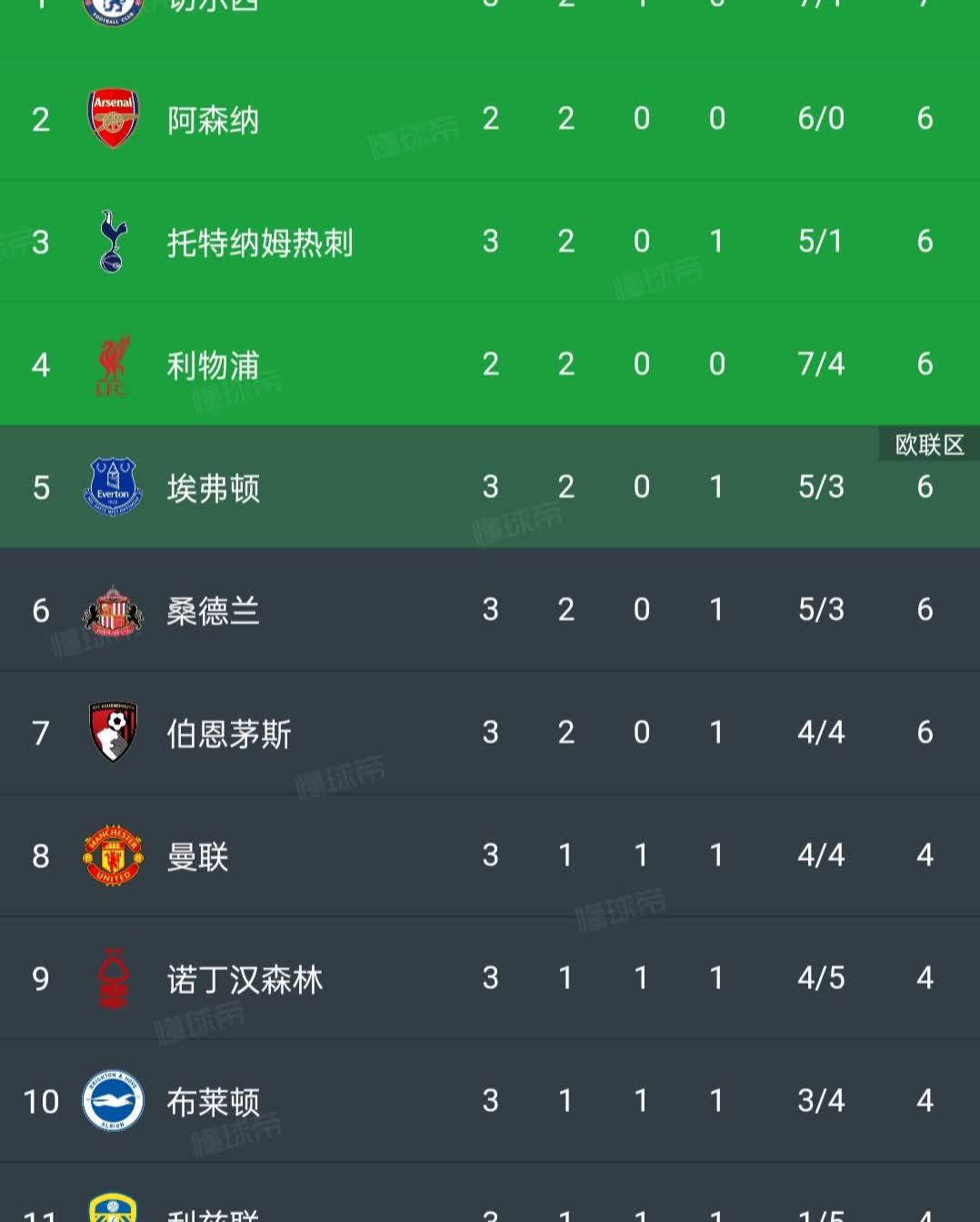Select the 利物浦 row in standings

tap(490, 364)
